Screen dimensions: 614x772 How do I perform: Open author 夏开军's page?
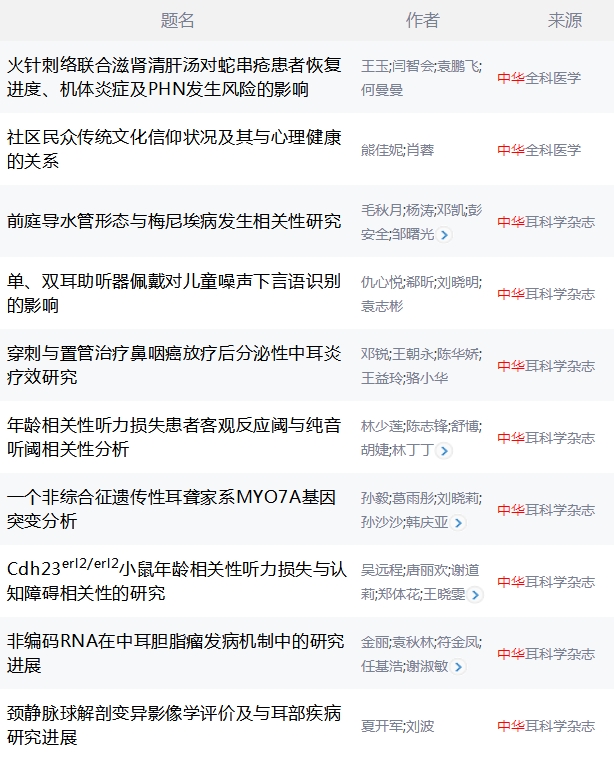coord(380,726)
